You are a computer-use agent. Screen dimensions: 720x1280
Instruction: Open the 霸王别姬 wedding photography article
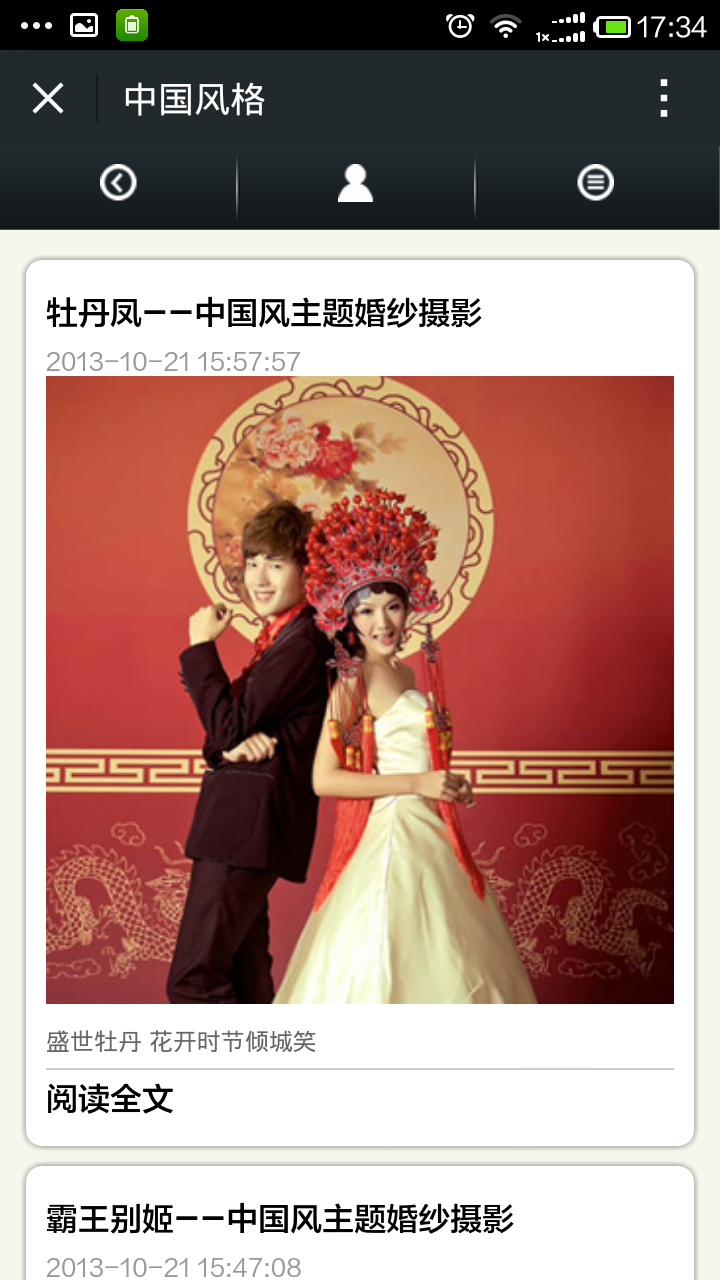coord(280,1220)
